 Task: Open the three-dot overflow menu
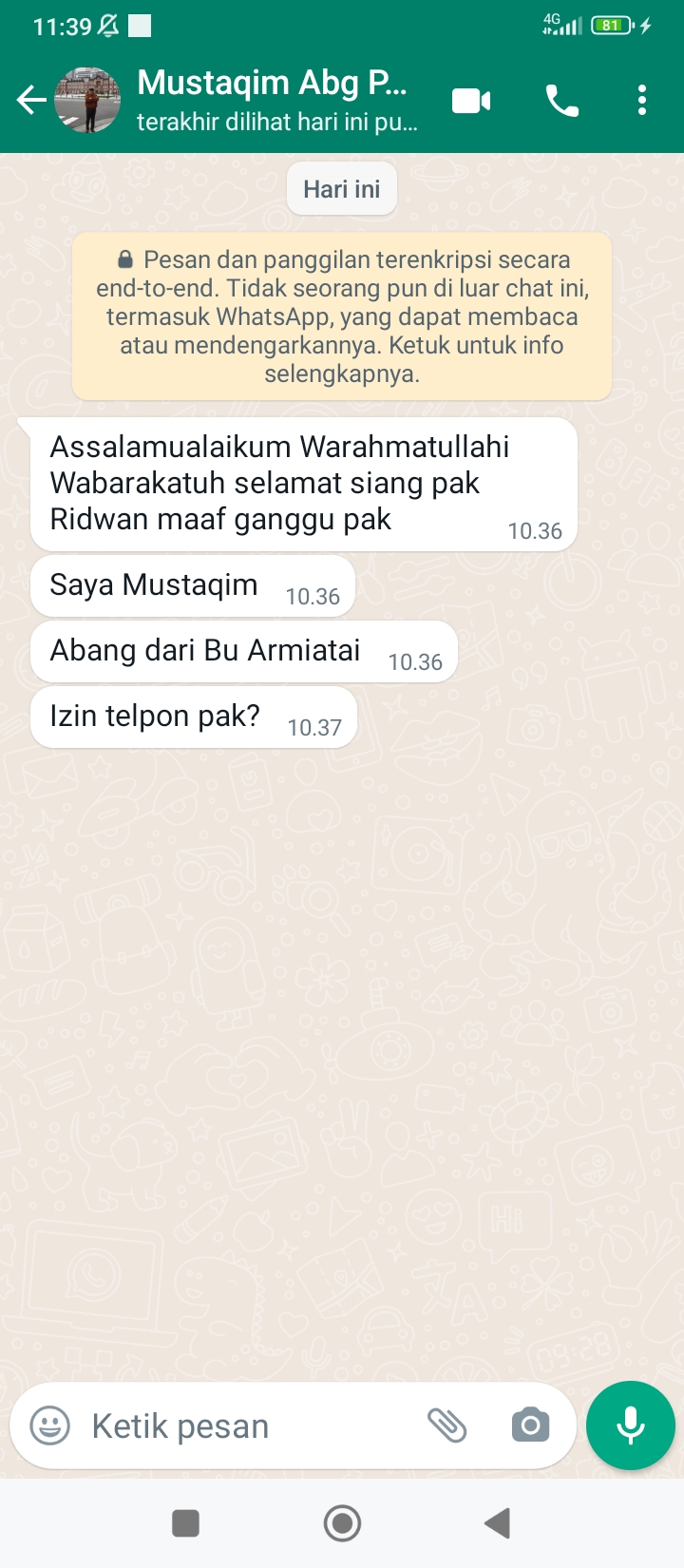[x=642, y=100]
